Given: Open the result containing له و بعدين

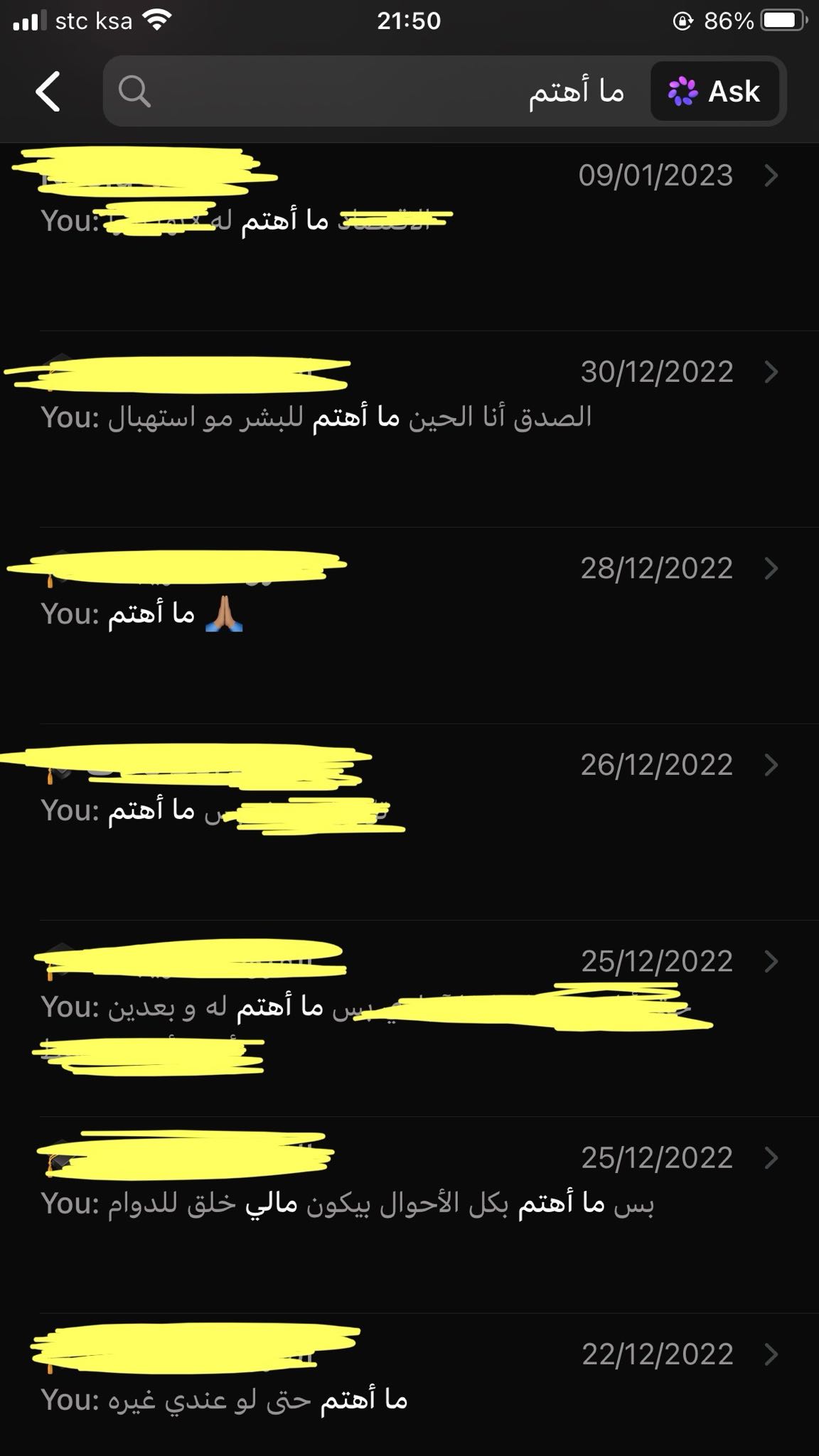Looking at the screenshot, I should pos(409,1019).
